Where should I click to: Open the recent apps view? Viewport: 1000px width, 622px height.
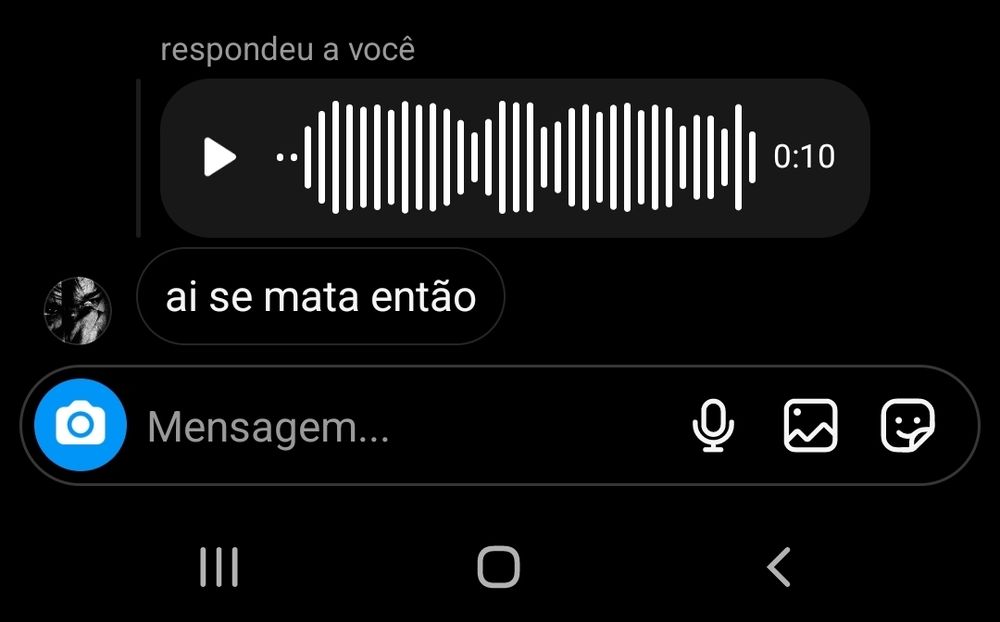click(219, 567)
